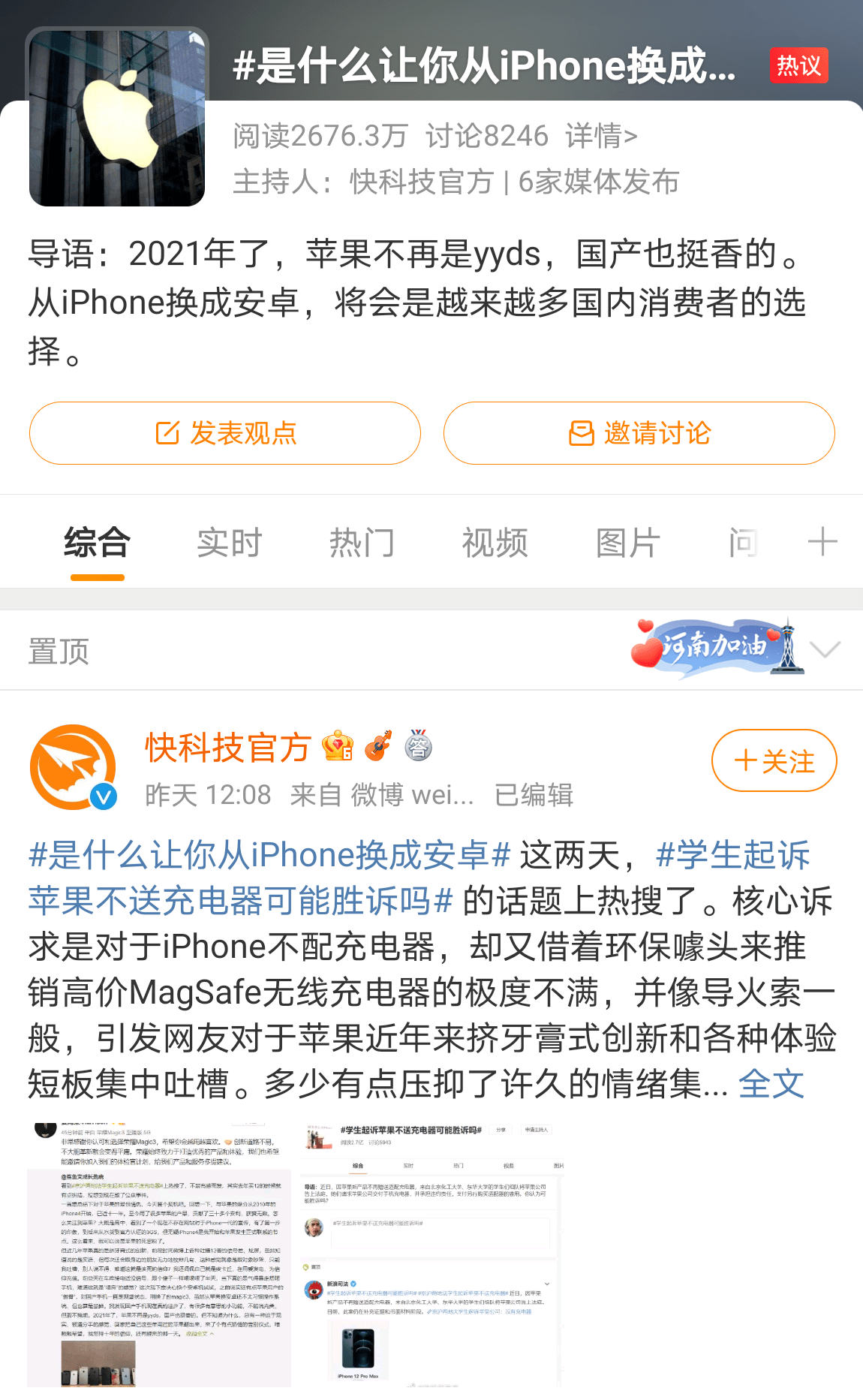The image size is (863, 1400).
Task: Switch to the 热门 tab
Action: click(362, 543)
